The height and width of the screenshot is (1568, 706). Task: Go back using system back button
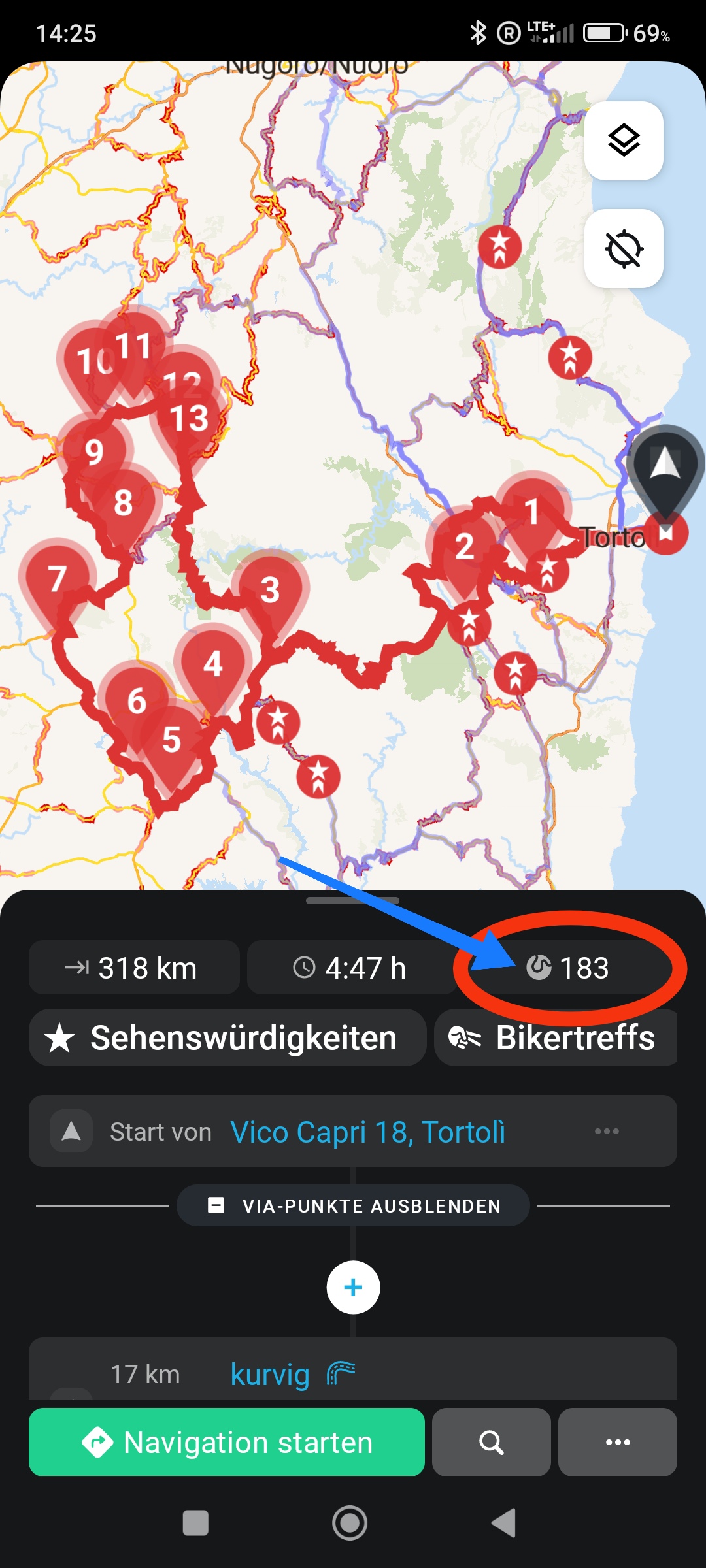point(504,1523)
